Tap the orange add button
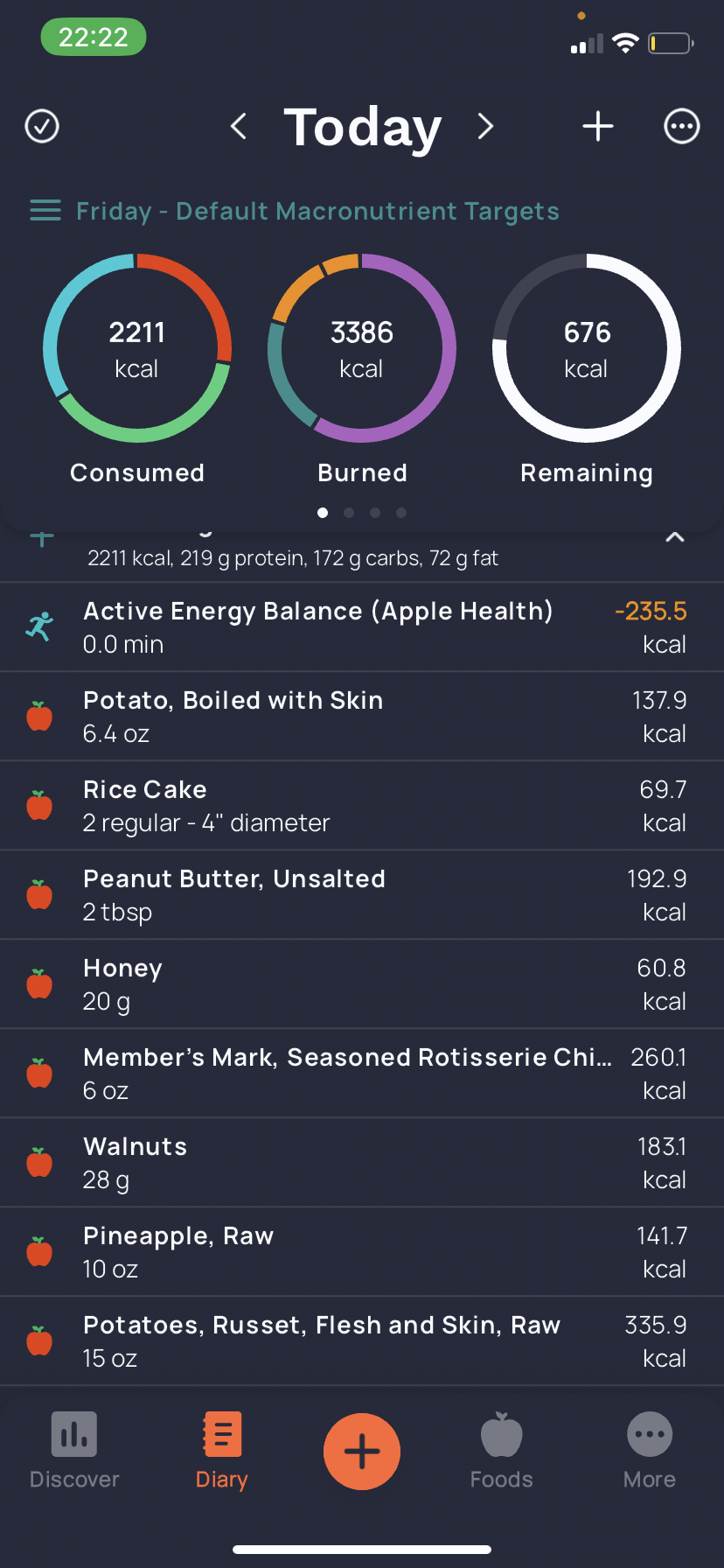Image resolution: width=724 pixels, height=1568 pixels. tap(362, 1452)
